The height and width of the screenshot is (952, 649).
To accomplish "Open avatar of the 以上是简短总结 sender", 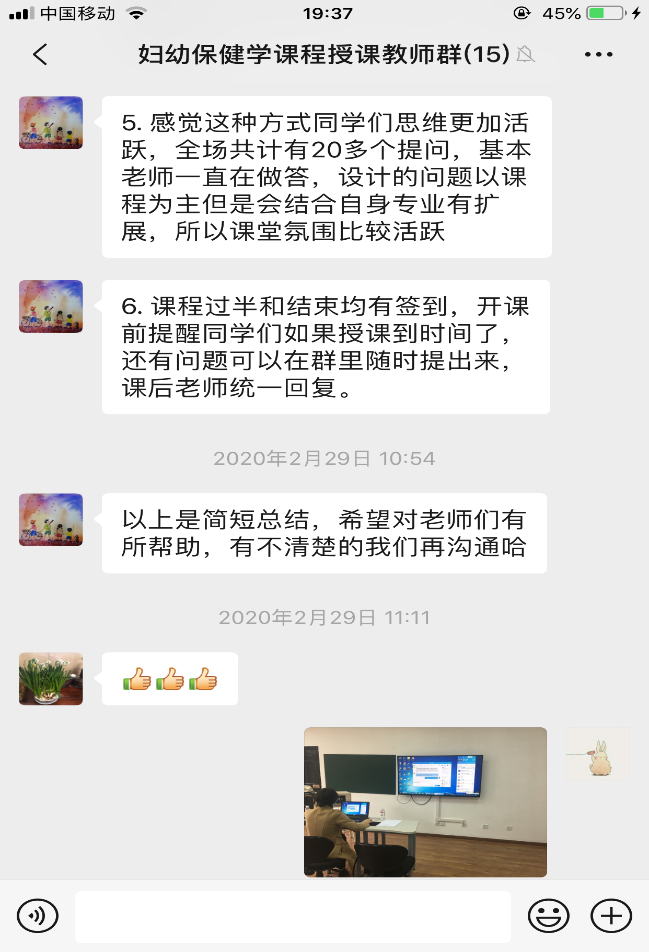I will [51, 519].
